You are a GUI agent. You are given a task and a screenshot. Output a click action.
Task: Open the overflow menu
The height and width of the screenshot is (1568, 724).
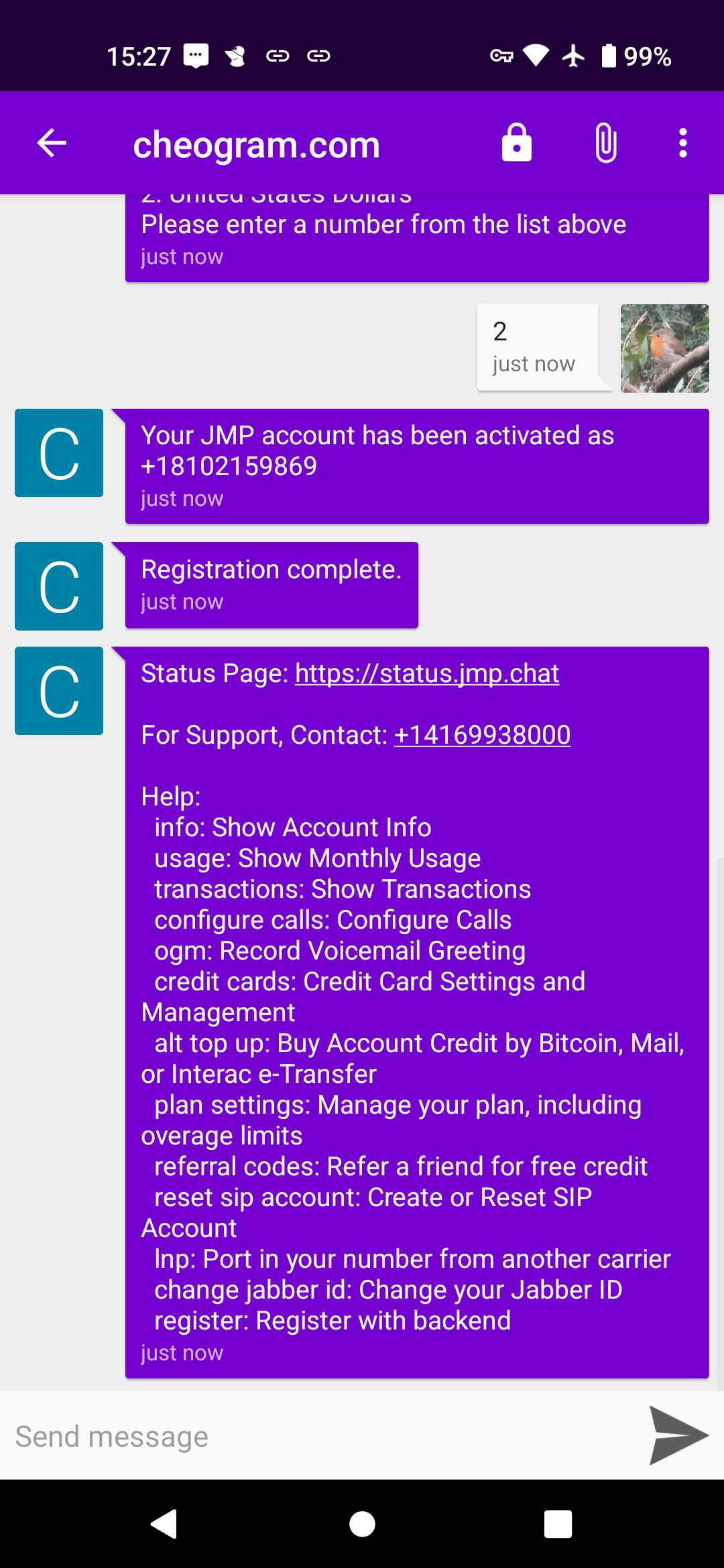[x=682, y=143]
